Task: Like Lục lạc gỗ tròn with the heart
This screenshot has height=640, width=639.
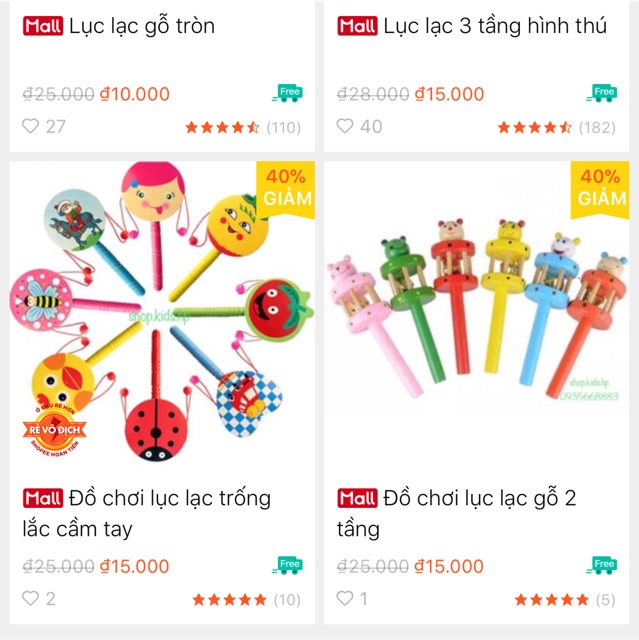Action: click(x=31, y=127)
